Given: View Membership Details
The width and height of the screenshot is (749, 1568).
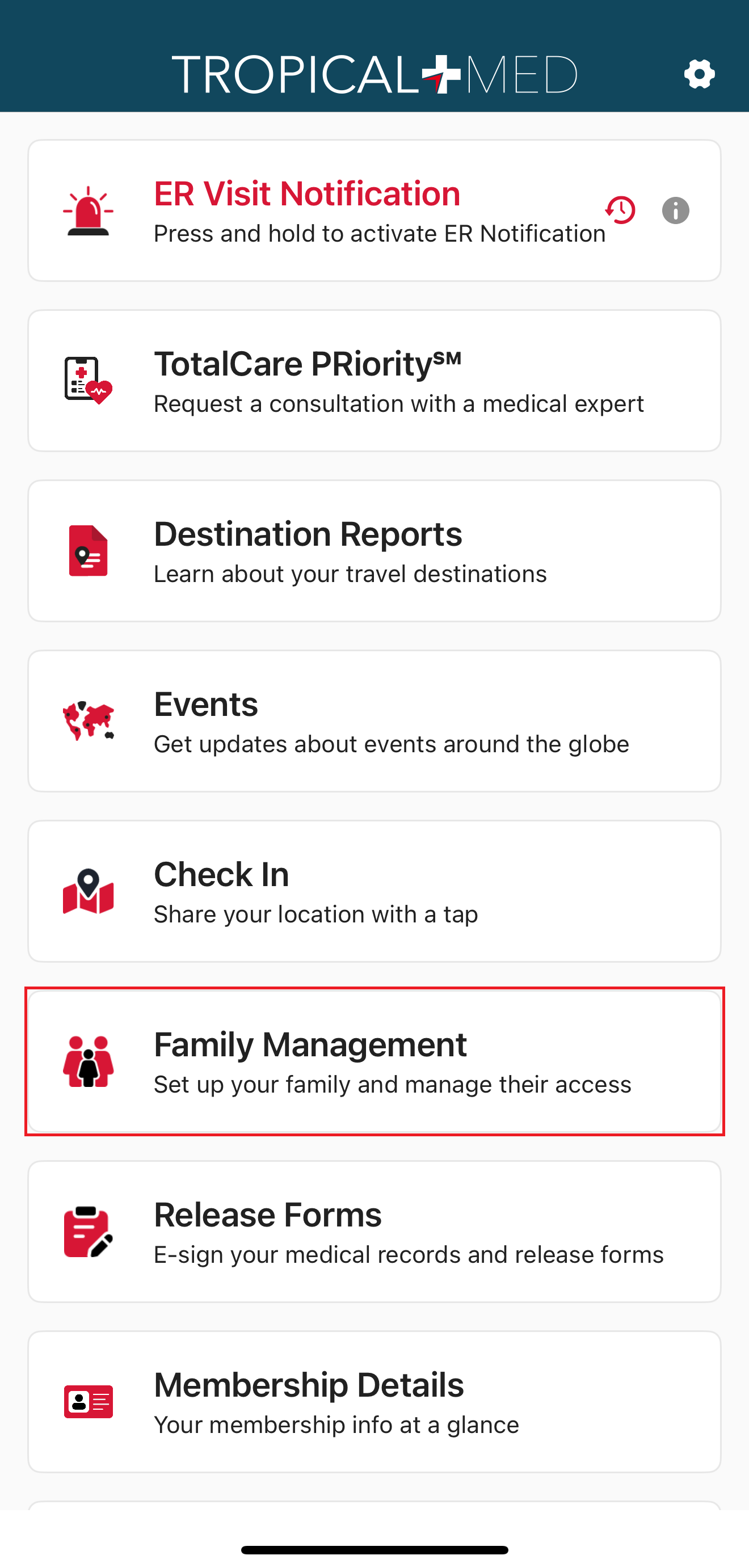Looking at the screenshot, I should (x=374, y=1402).
